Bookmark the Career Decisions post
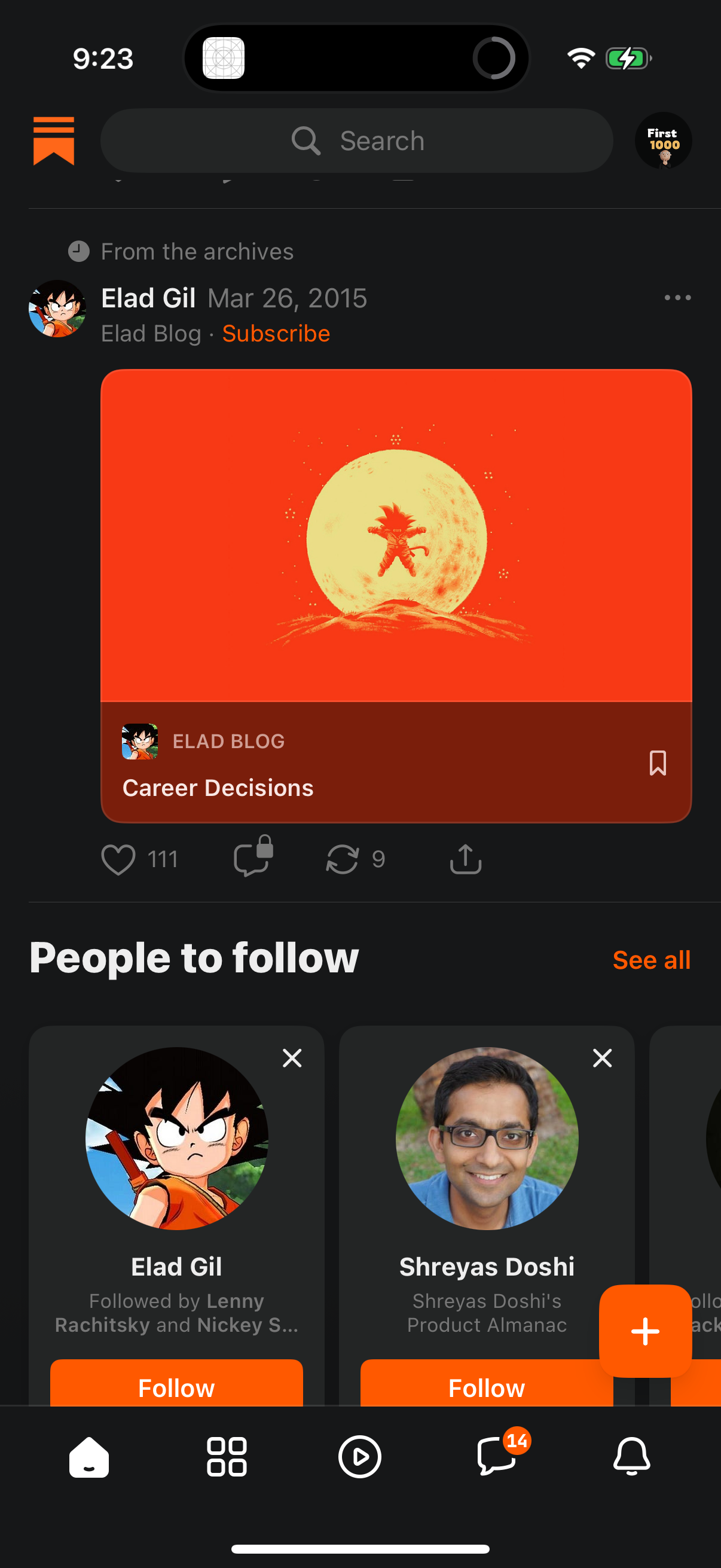Image resolution: width=721 pixels, height=1568 pixels. point(657,762)
